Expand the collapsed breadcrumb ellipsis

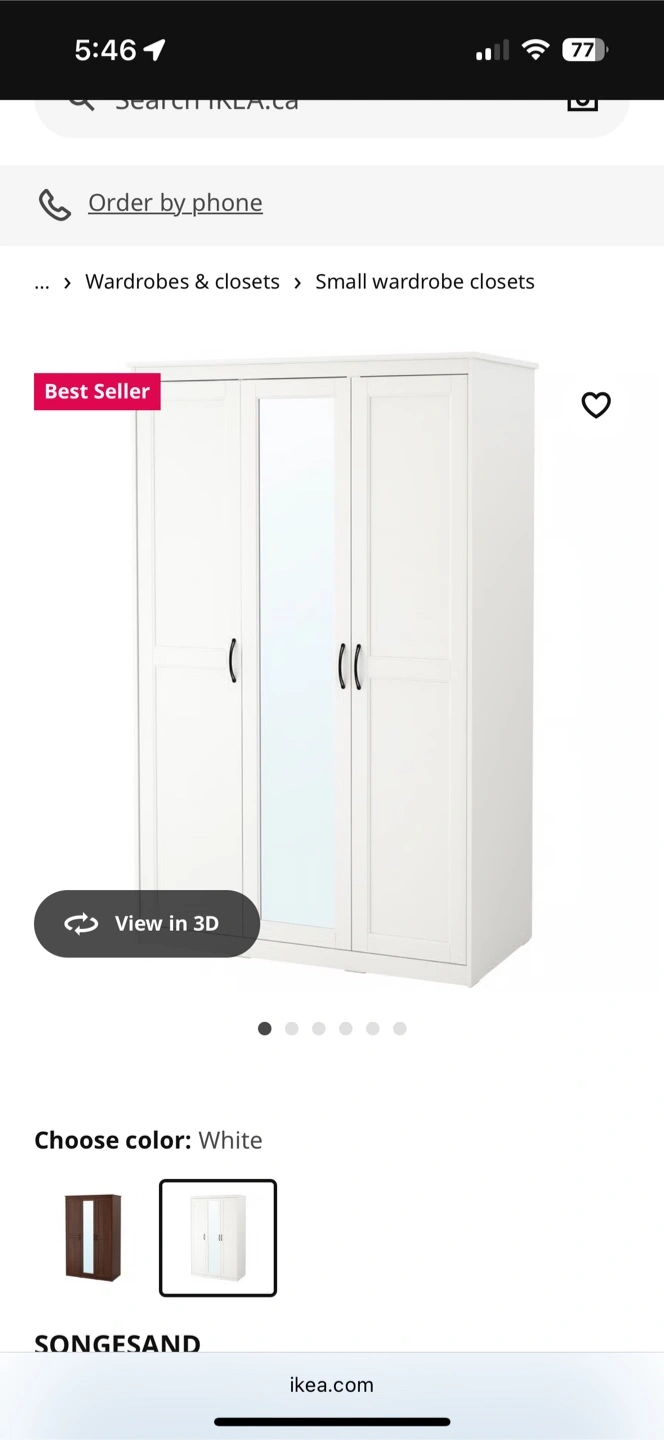[x=41, y=283]
